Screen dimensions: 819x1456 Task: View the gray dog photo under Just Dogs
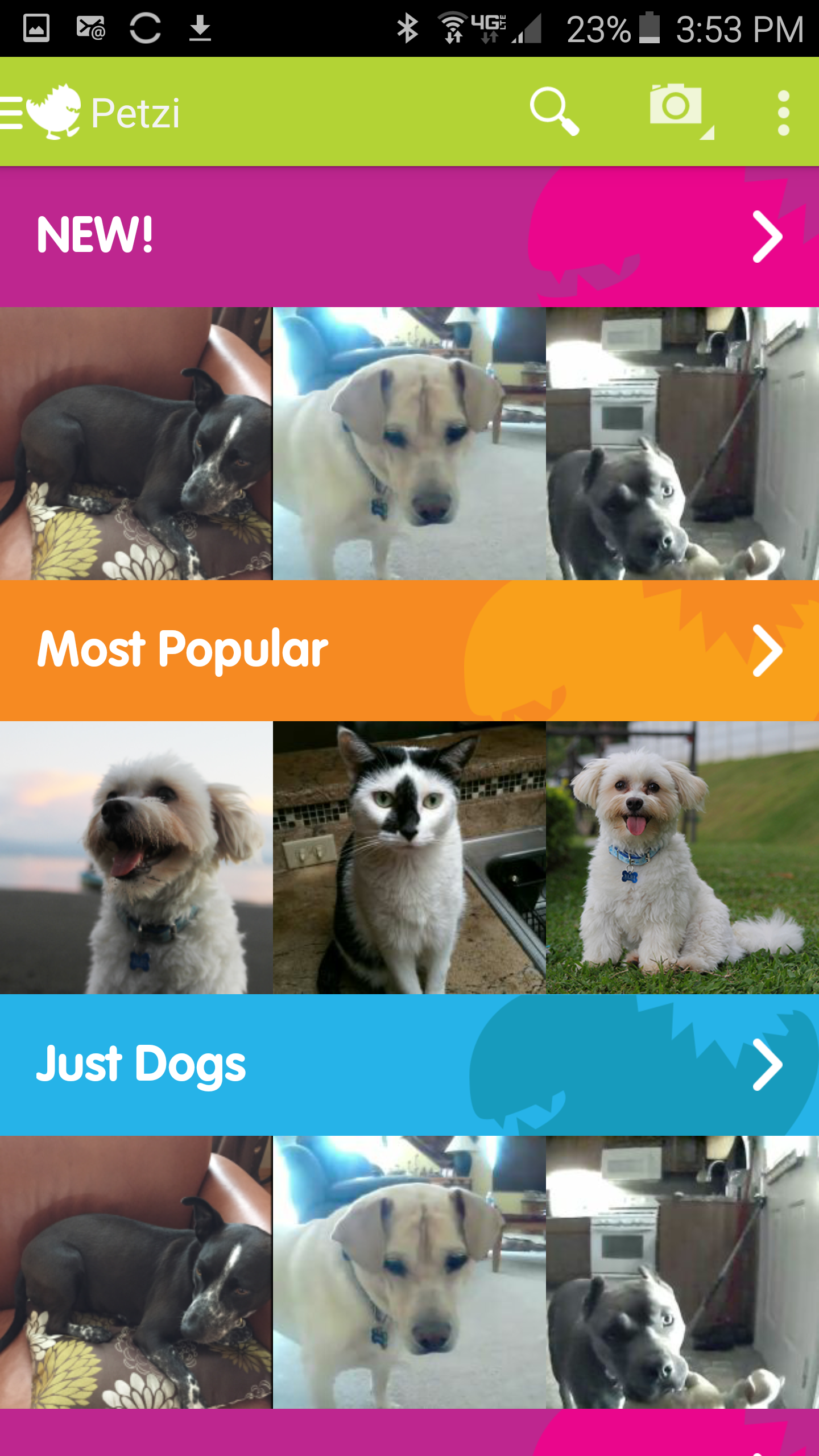click(x=682, y=1272)
